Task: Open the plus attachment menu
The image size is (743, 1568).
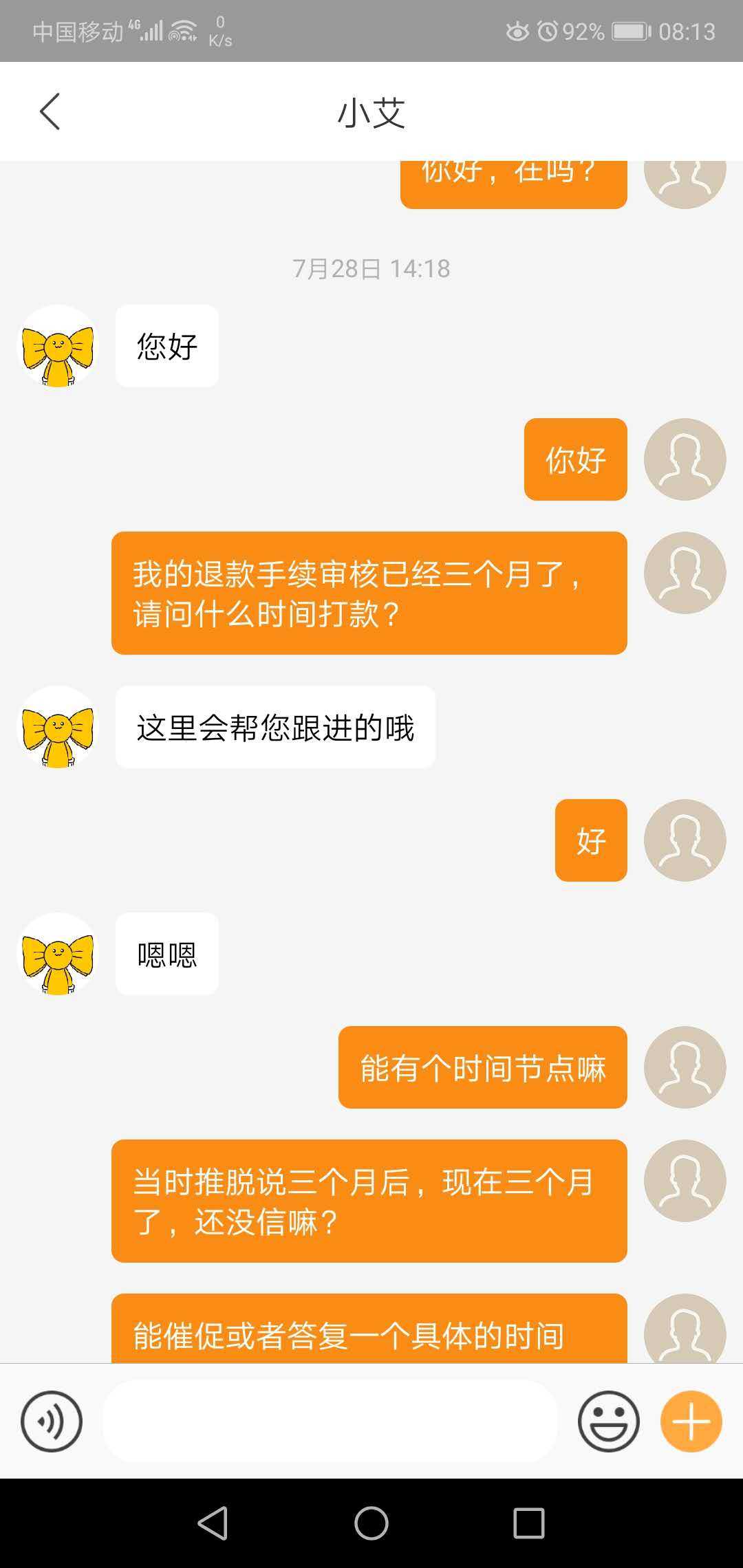Action: (691, 1421)
